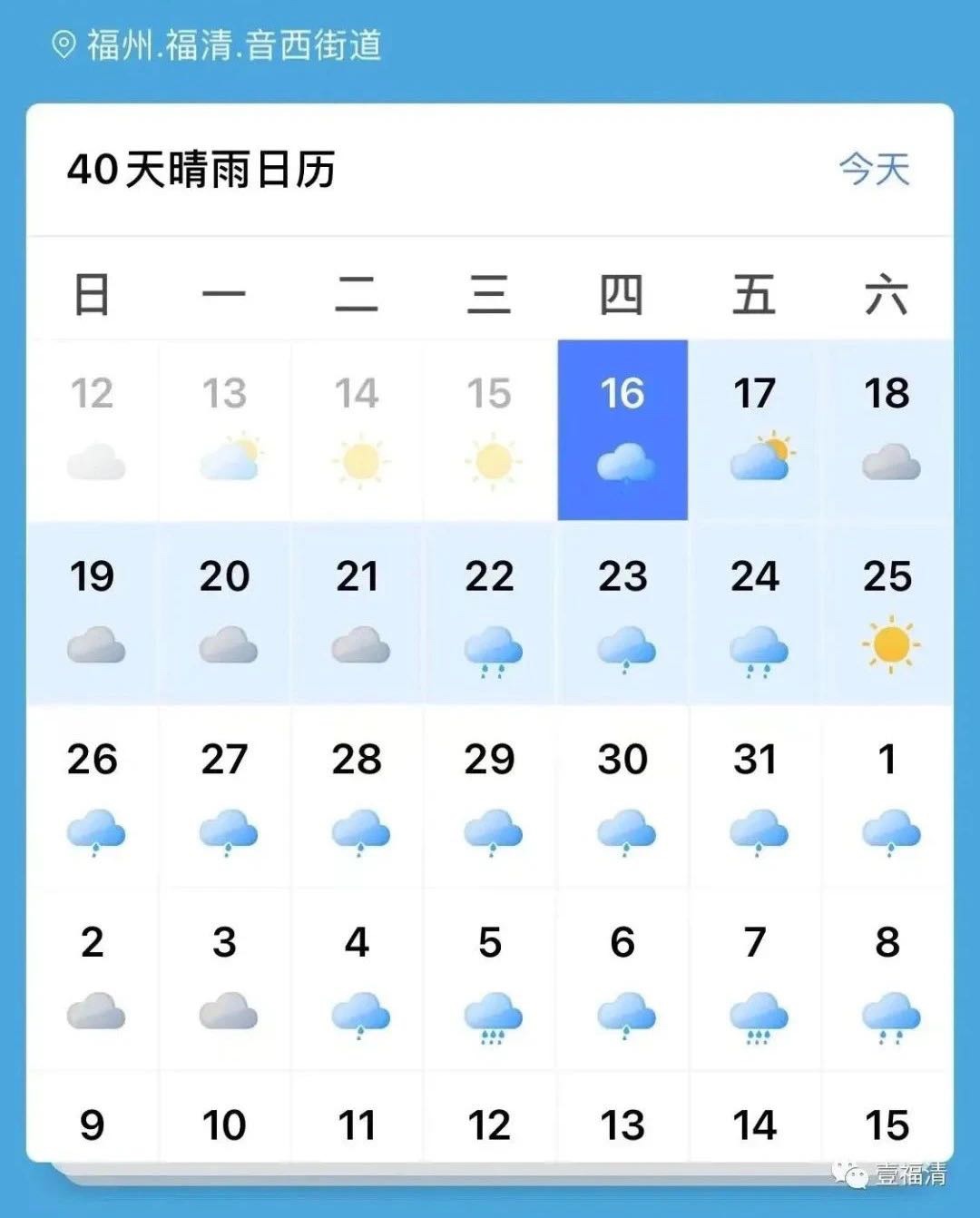Open cloudy date 3

point(225,980)
